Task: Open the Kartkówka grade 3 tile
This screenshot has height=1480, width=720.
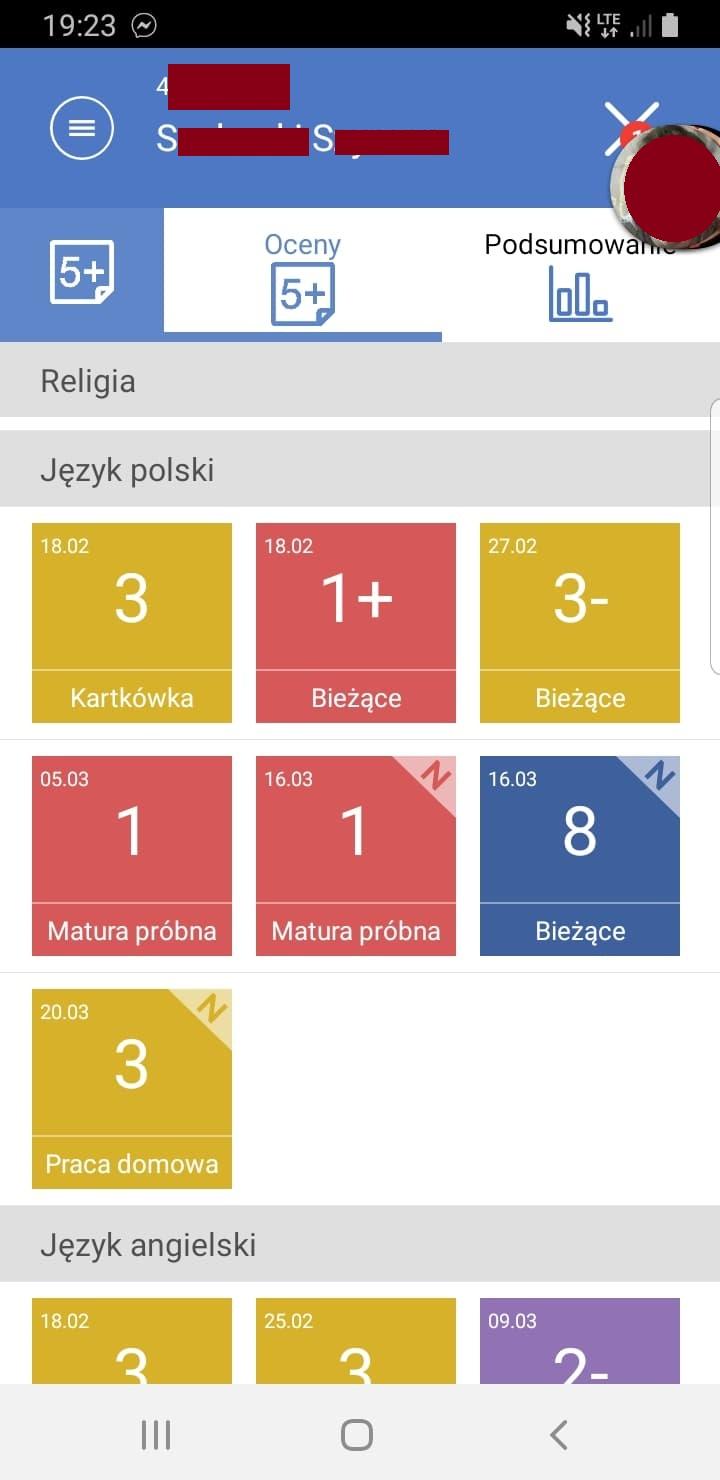Action: 132,622
